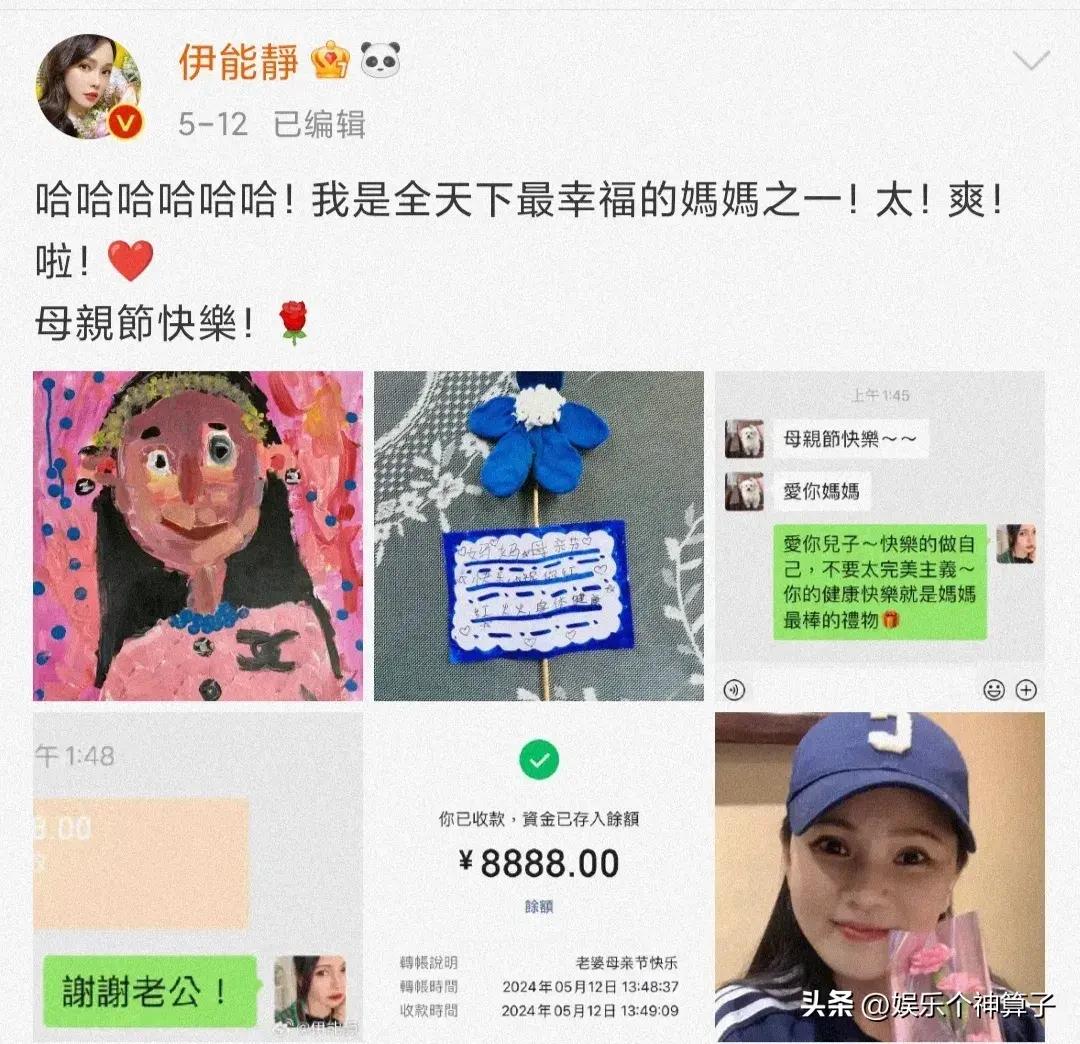
Task: View the painted portrait image
Action: (198, 536)
